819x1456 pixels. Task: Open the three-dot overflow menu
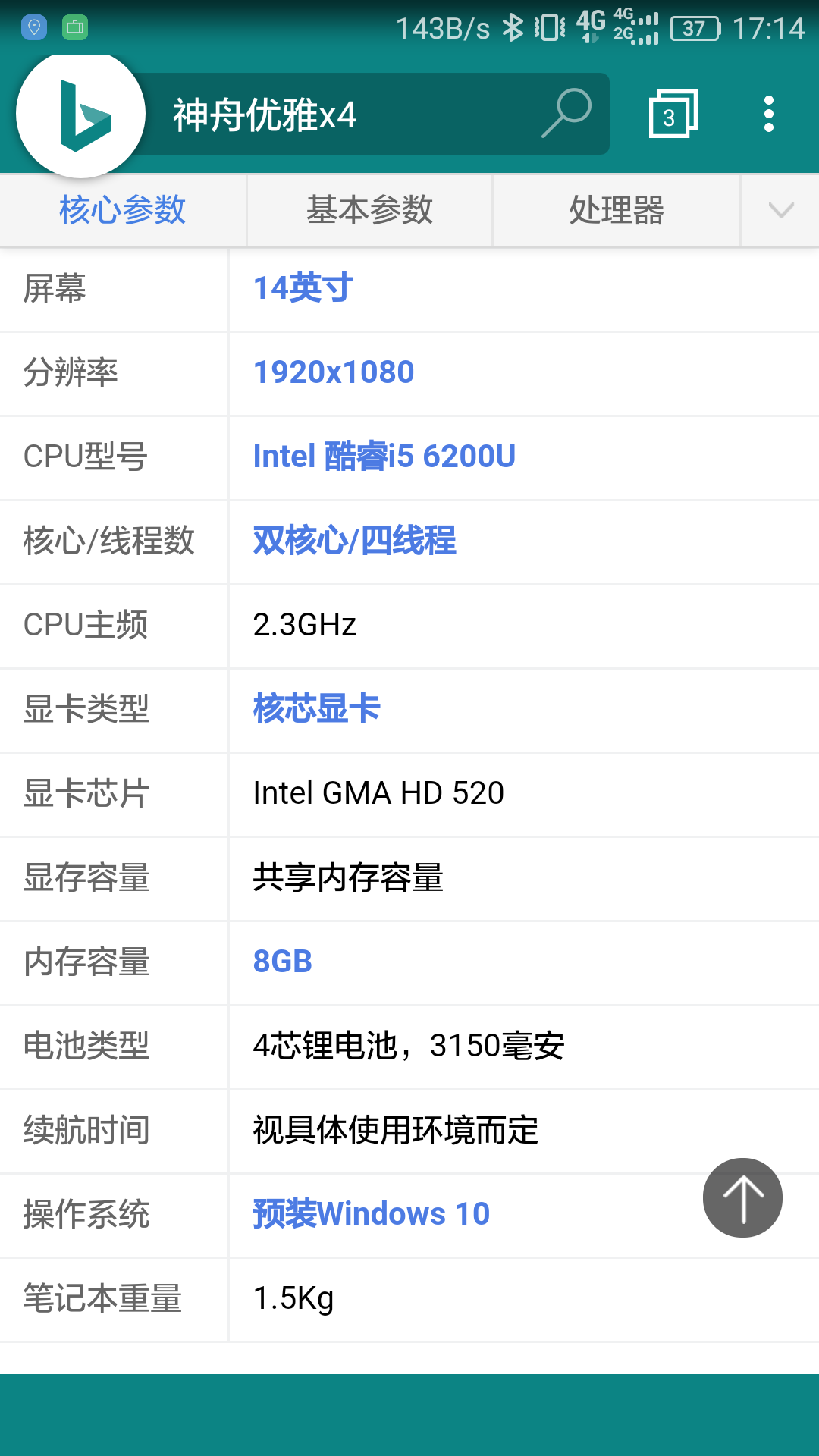768,115
